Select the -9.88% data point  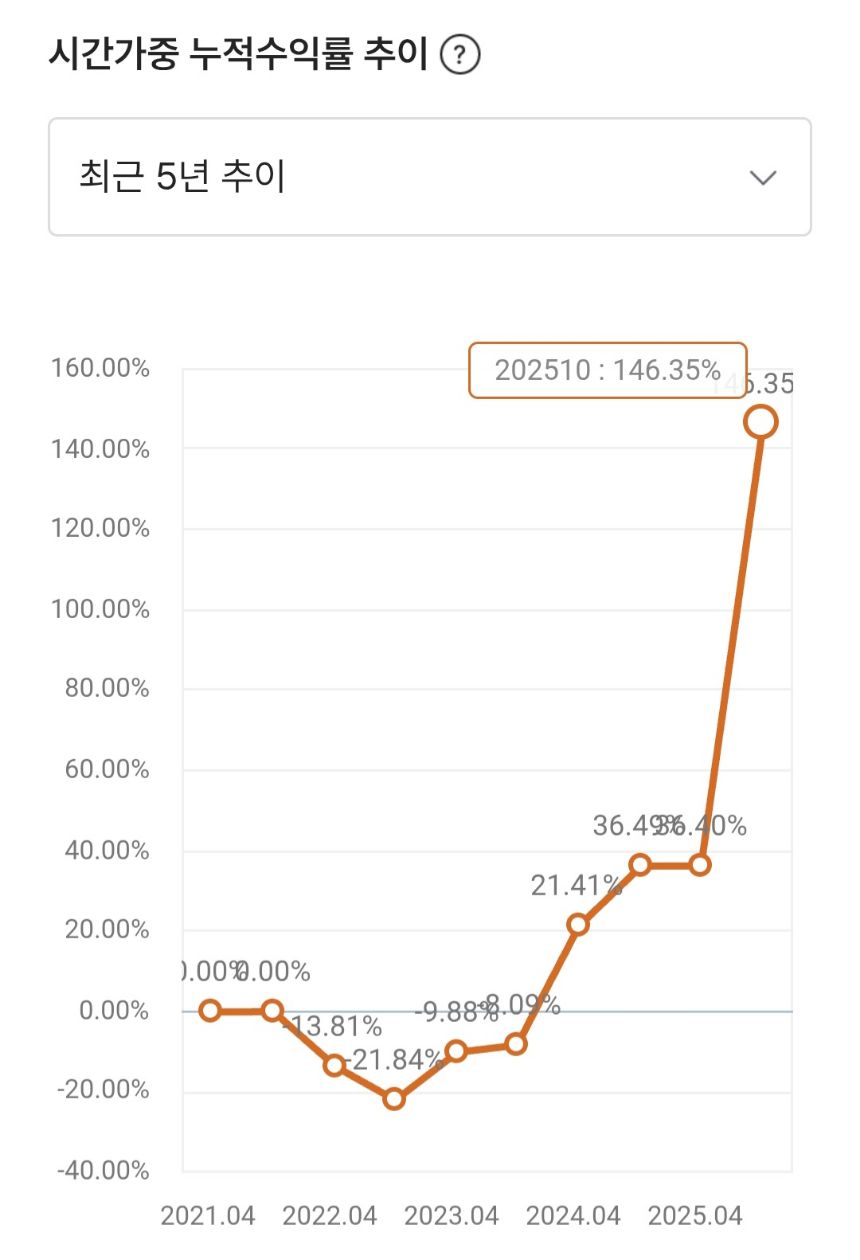(457, 1052)
